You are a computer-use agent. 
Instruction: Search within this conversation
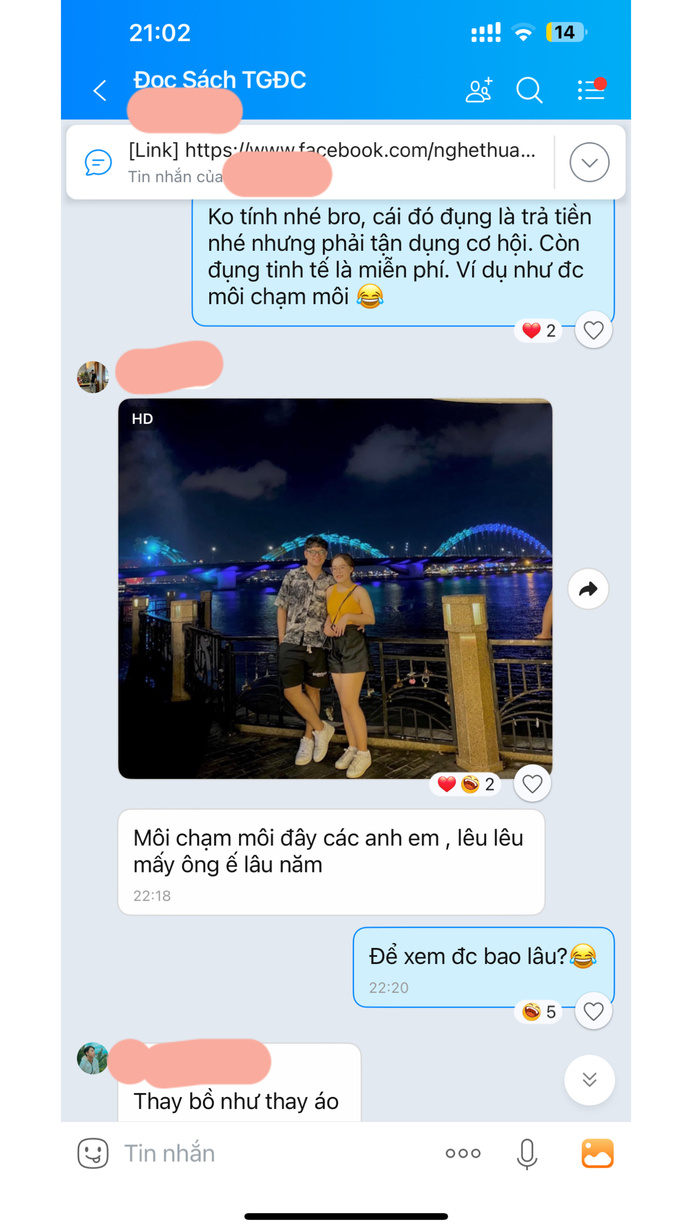(x=529, y=91)
